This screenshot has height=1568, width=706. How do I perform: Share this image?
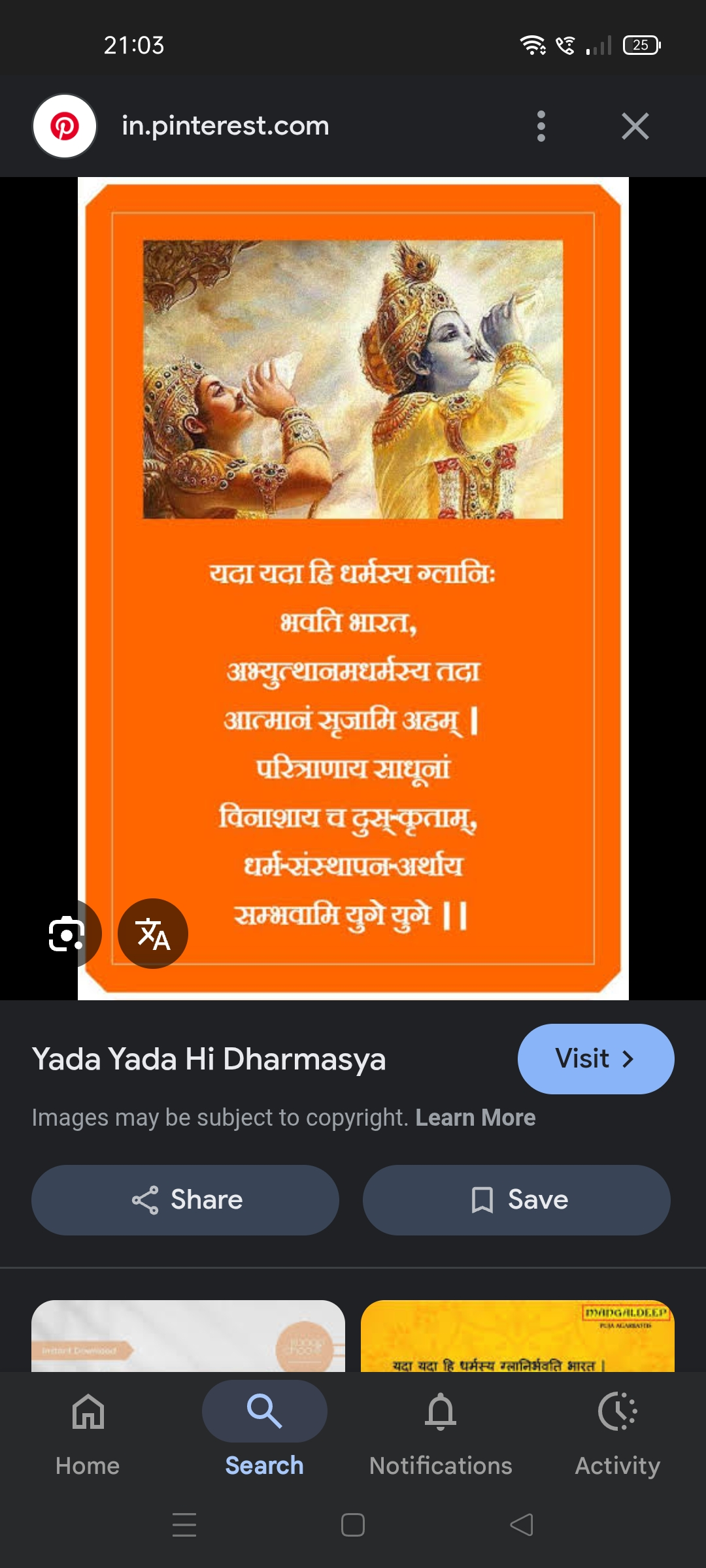(185, 1200)
